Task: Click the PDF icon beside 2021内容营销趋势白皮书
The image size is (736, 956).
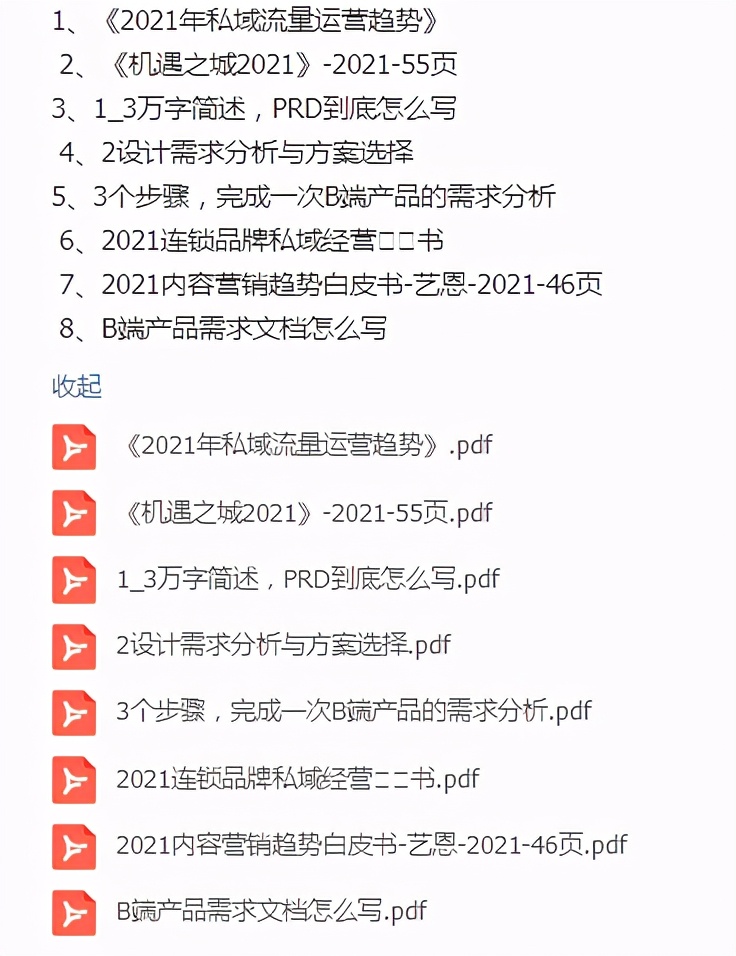Action: pyautogui.click(x=73, y=846)
